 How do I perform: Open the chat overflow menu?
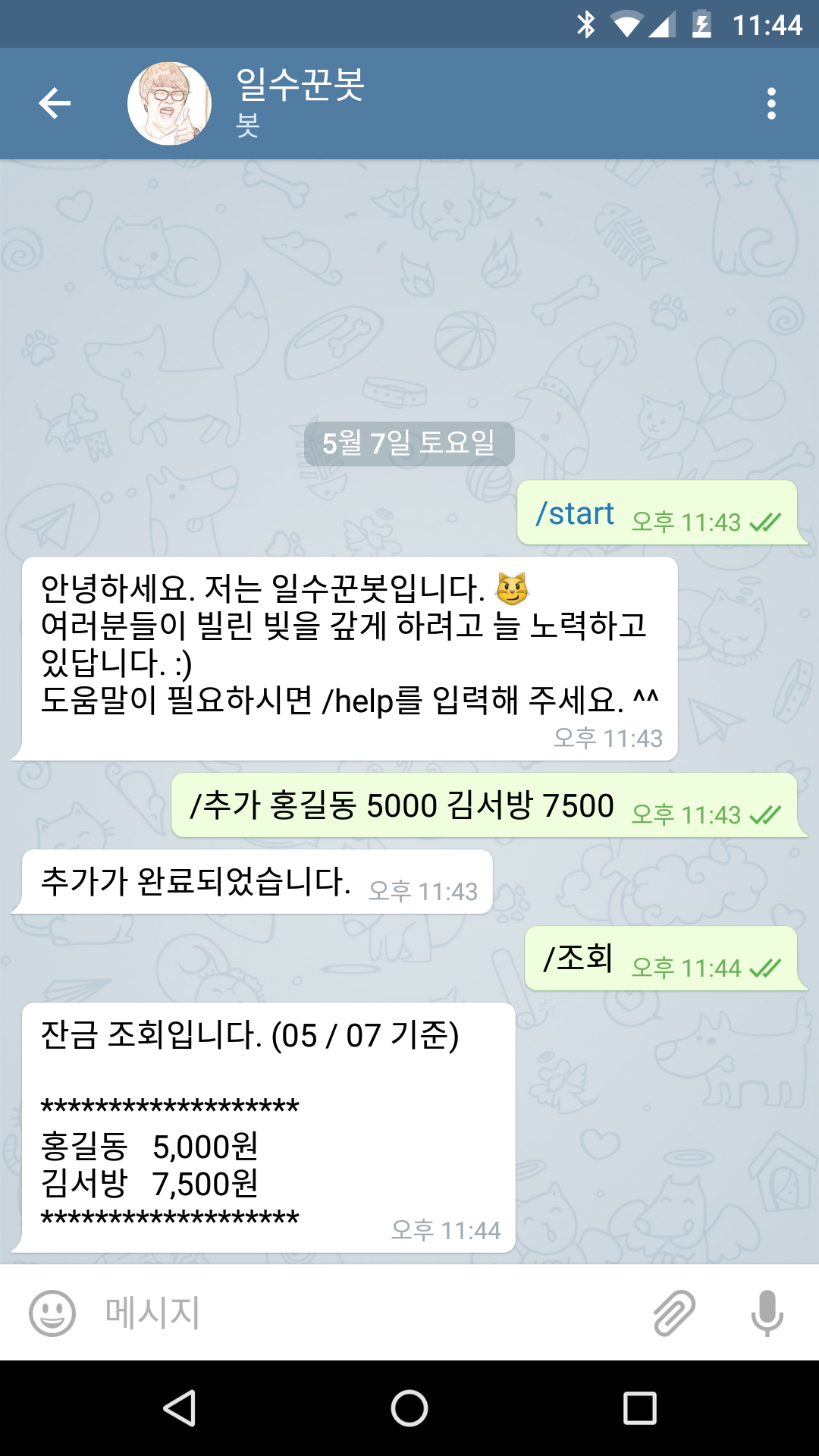[x=771, y=104]
